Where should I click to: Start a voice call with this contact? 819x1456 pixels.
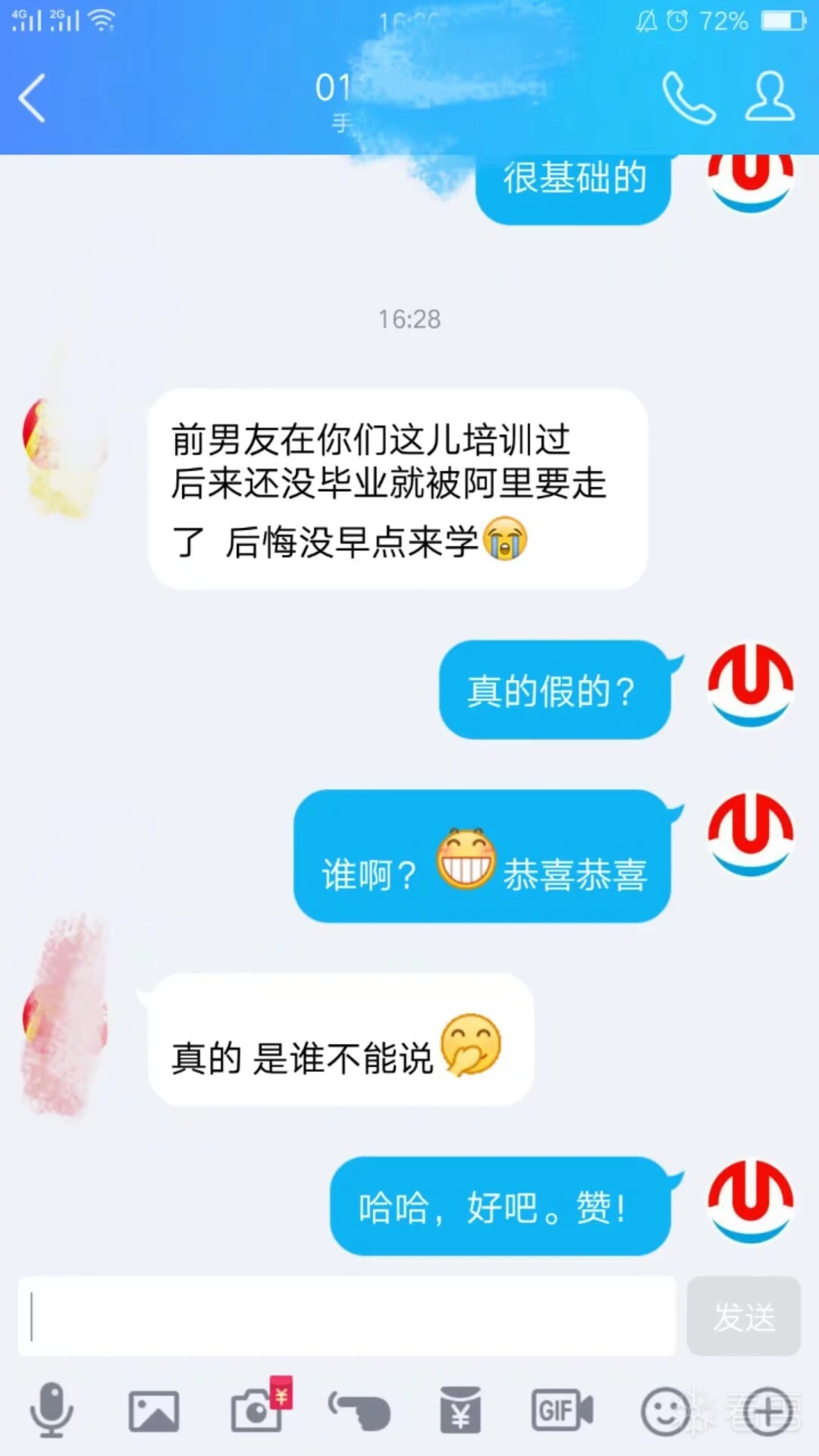click(x=689, y=98)
